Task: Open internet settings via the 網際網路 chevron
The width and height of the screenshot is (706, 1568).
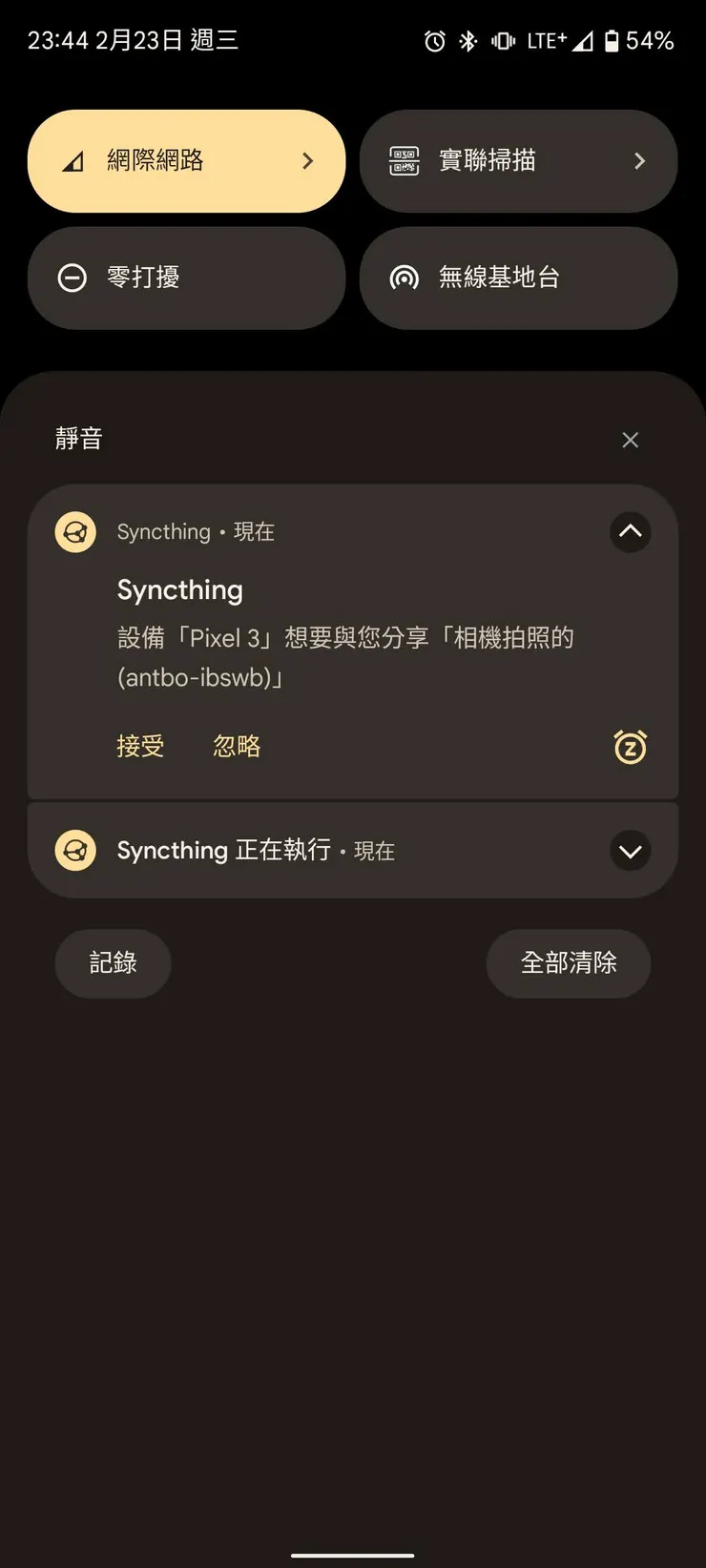Action: point(307,160)
